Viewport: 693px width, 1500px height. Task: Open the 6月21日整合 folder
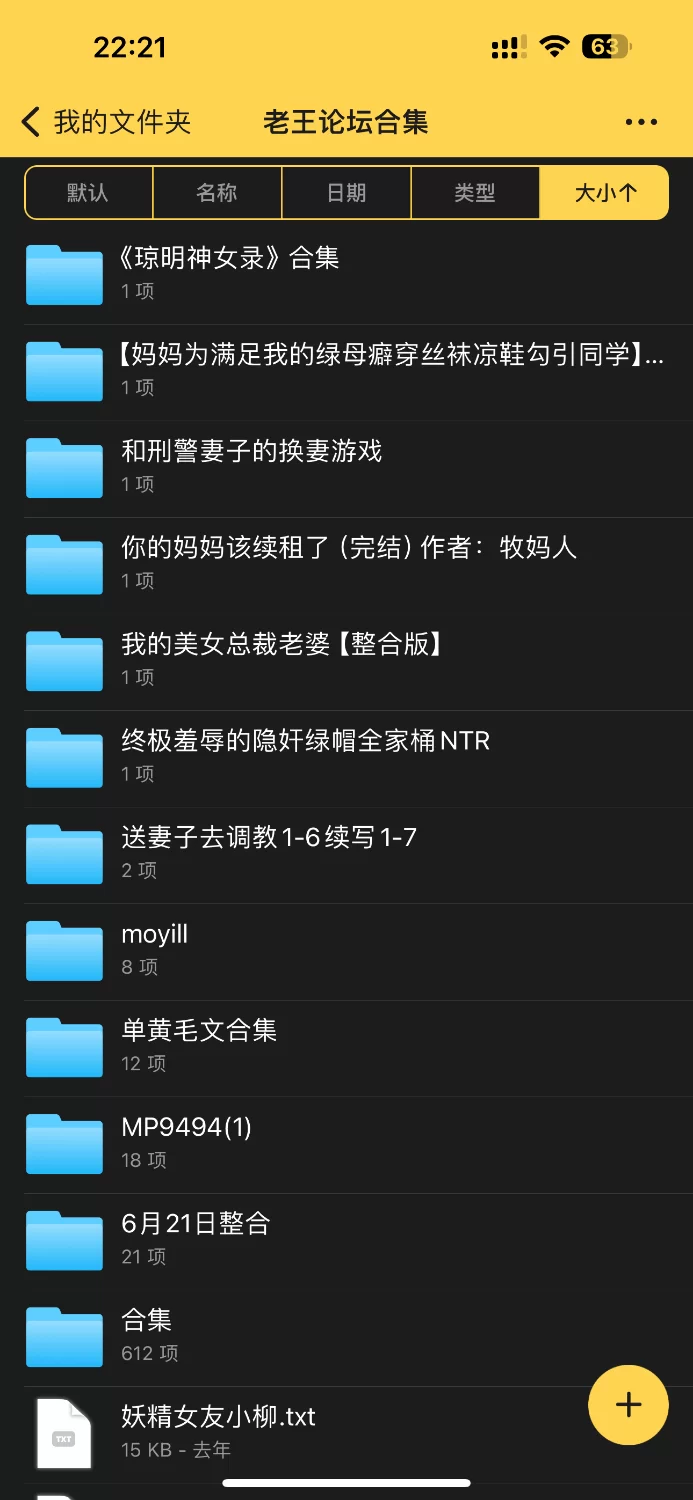click(x=196, y=1238)
